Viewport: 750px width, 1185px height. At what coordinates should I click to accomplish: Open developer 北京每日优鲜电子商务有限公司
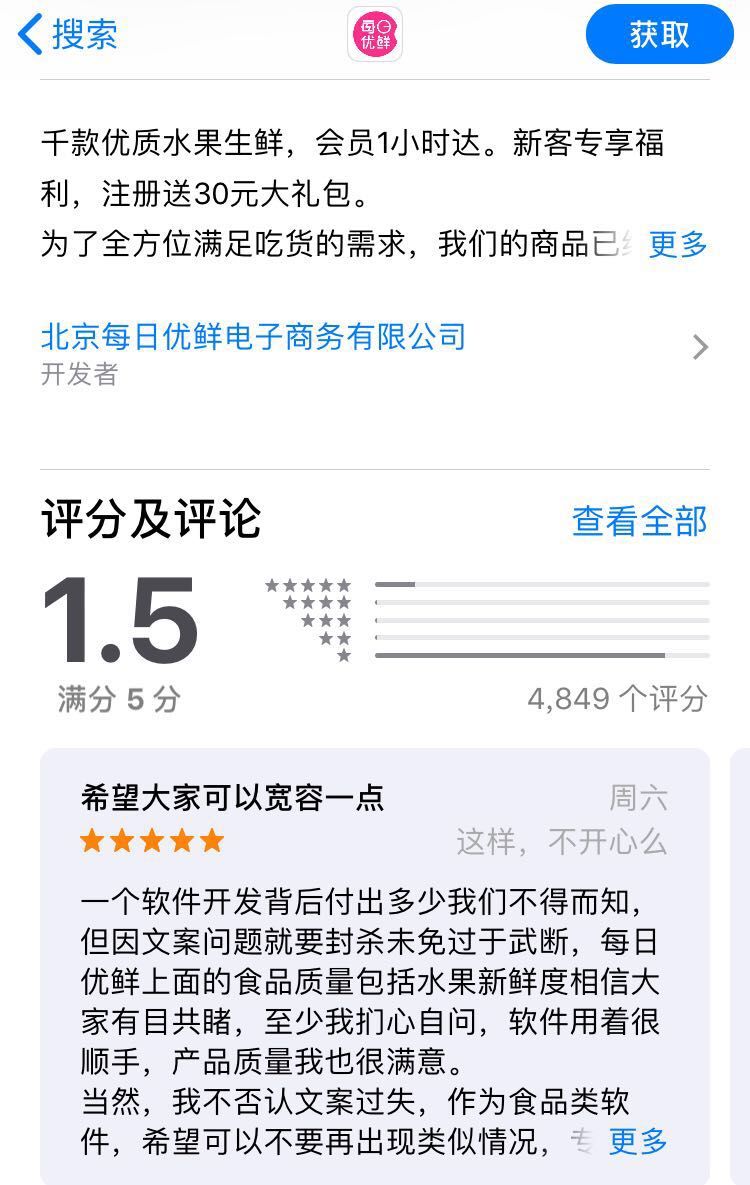(x=254, y=337)
